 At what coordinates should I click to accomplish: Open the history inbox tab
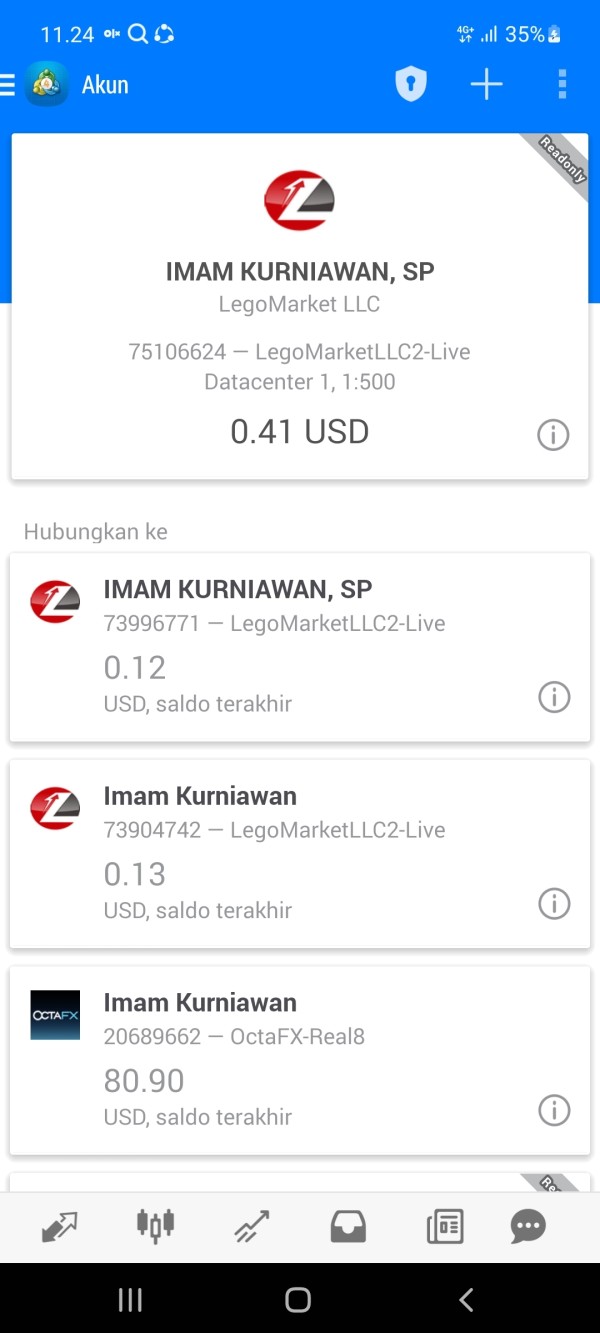(348, 1226)
